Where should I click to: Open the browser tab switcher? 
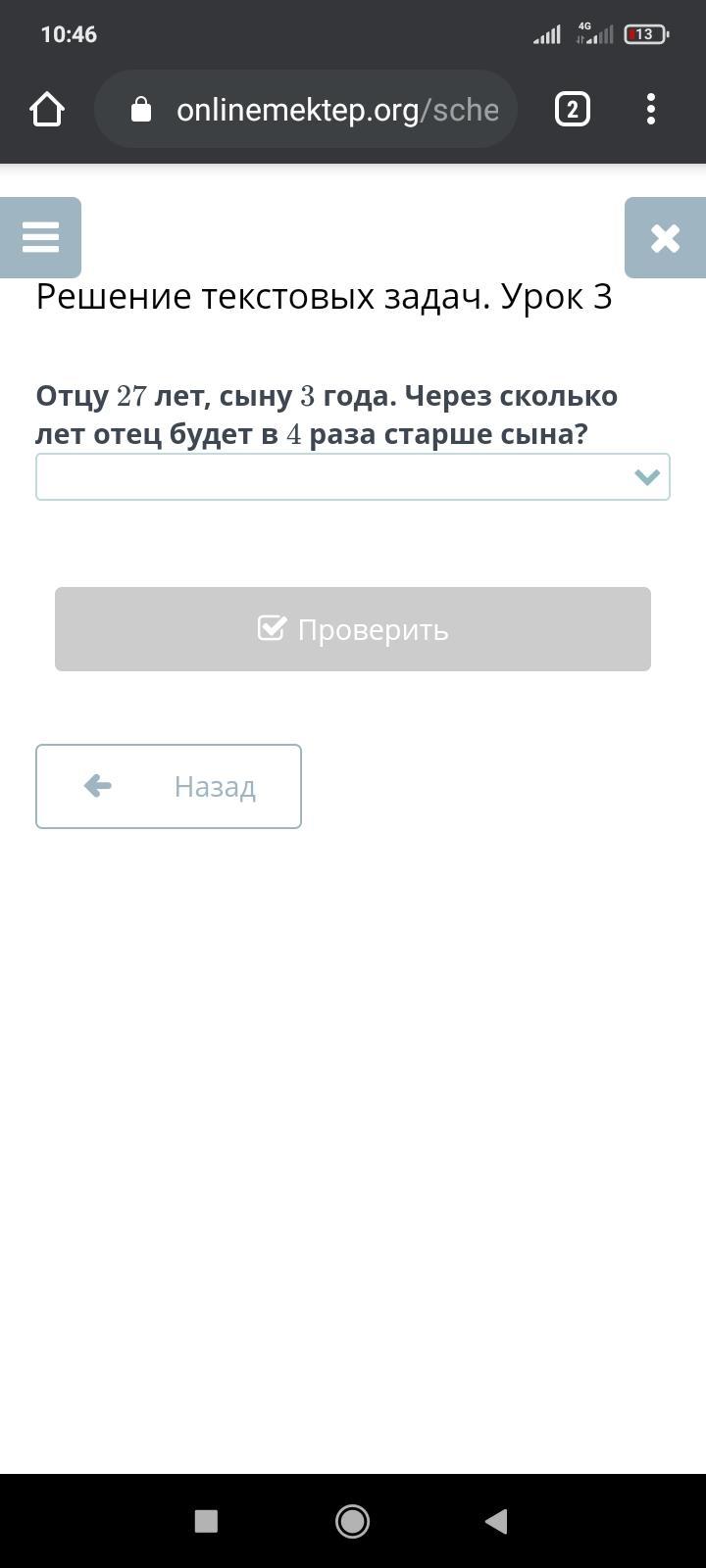573,109
